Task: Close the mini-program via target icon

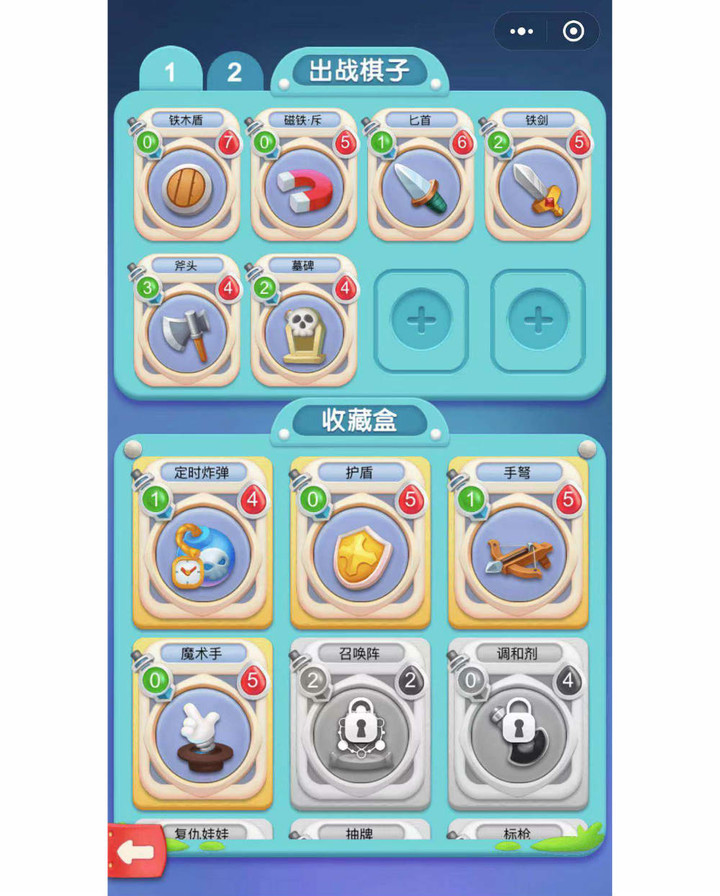Action: point(573,32)
